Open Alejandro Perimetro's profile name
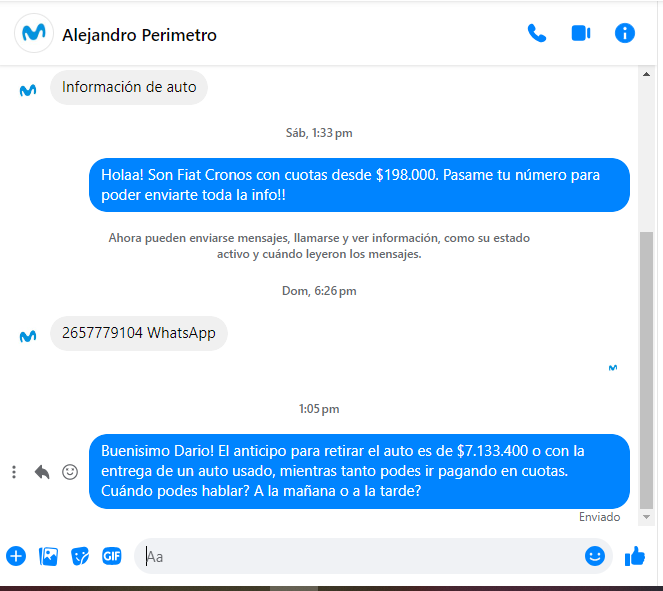This screenshot has width=663, height=591. 139,35
